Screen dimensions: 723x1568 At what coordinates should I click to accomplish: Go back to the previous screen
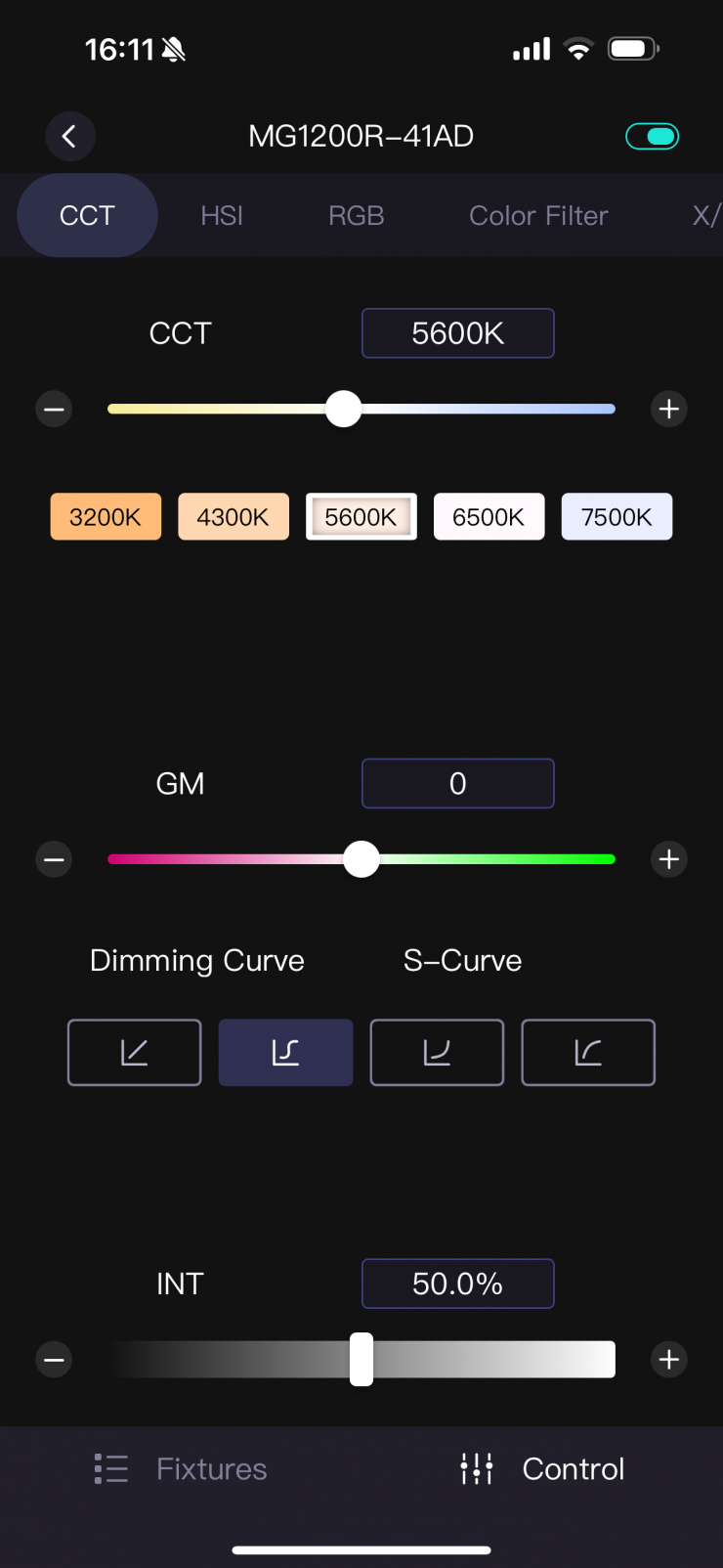tap(69, 136)
